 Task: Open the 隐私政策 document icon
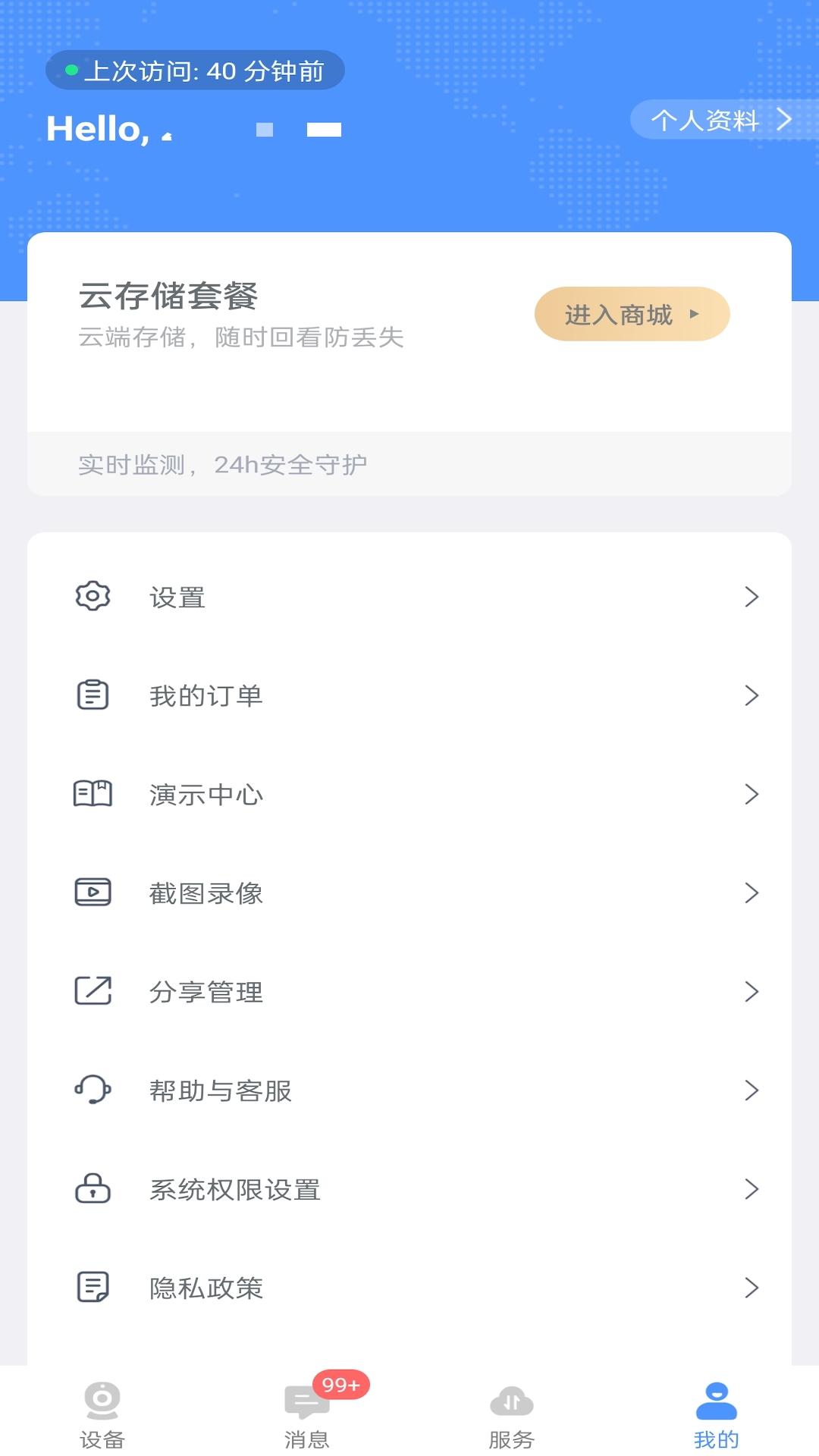click(93, 1287)
